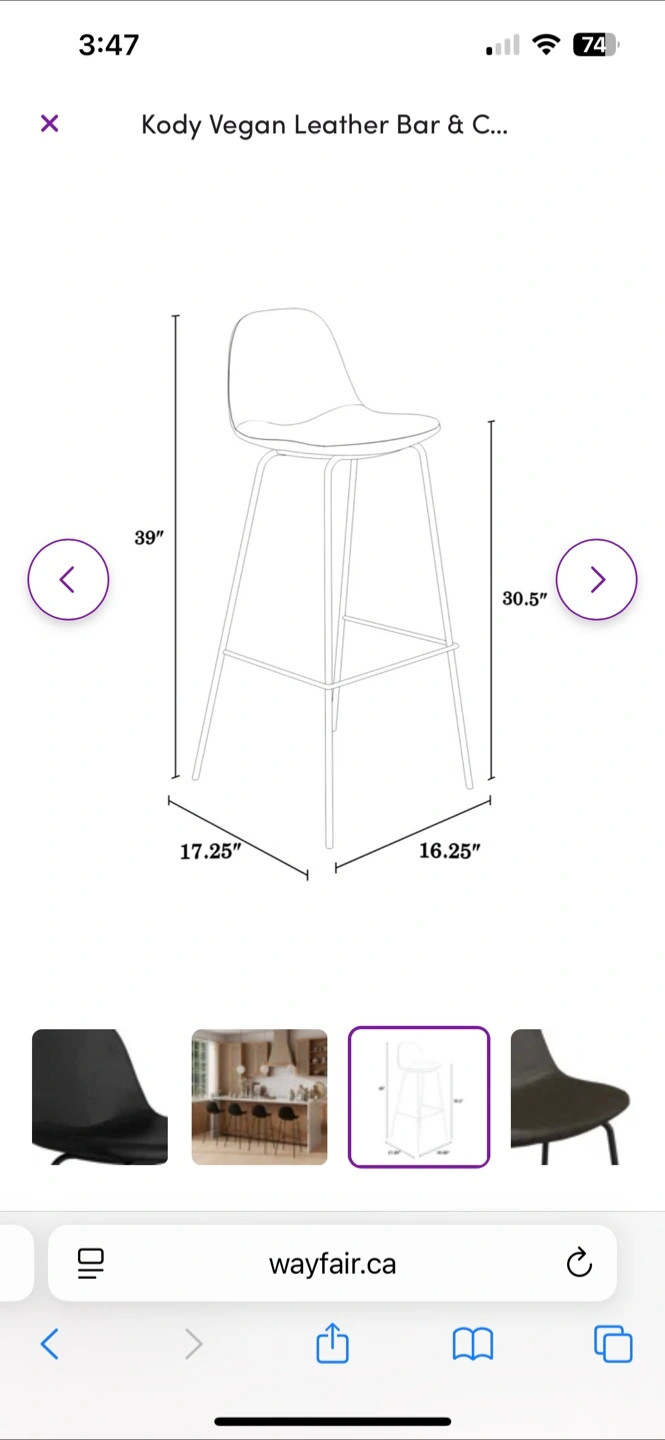
Task: Tap the wayfair.ca address bar
Action: (332, 1263)
